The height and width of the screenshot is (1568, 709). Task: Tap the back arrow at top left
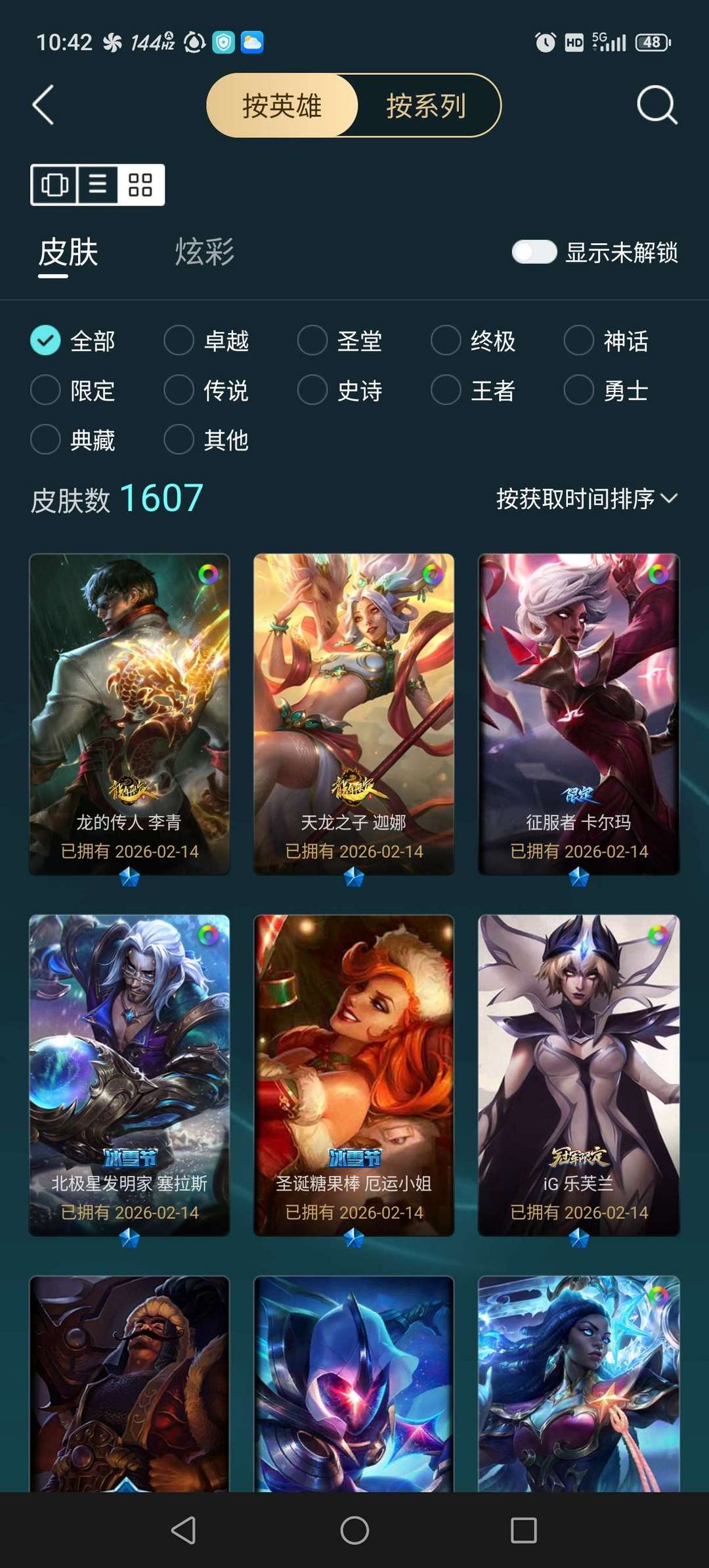[41, 105]
